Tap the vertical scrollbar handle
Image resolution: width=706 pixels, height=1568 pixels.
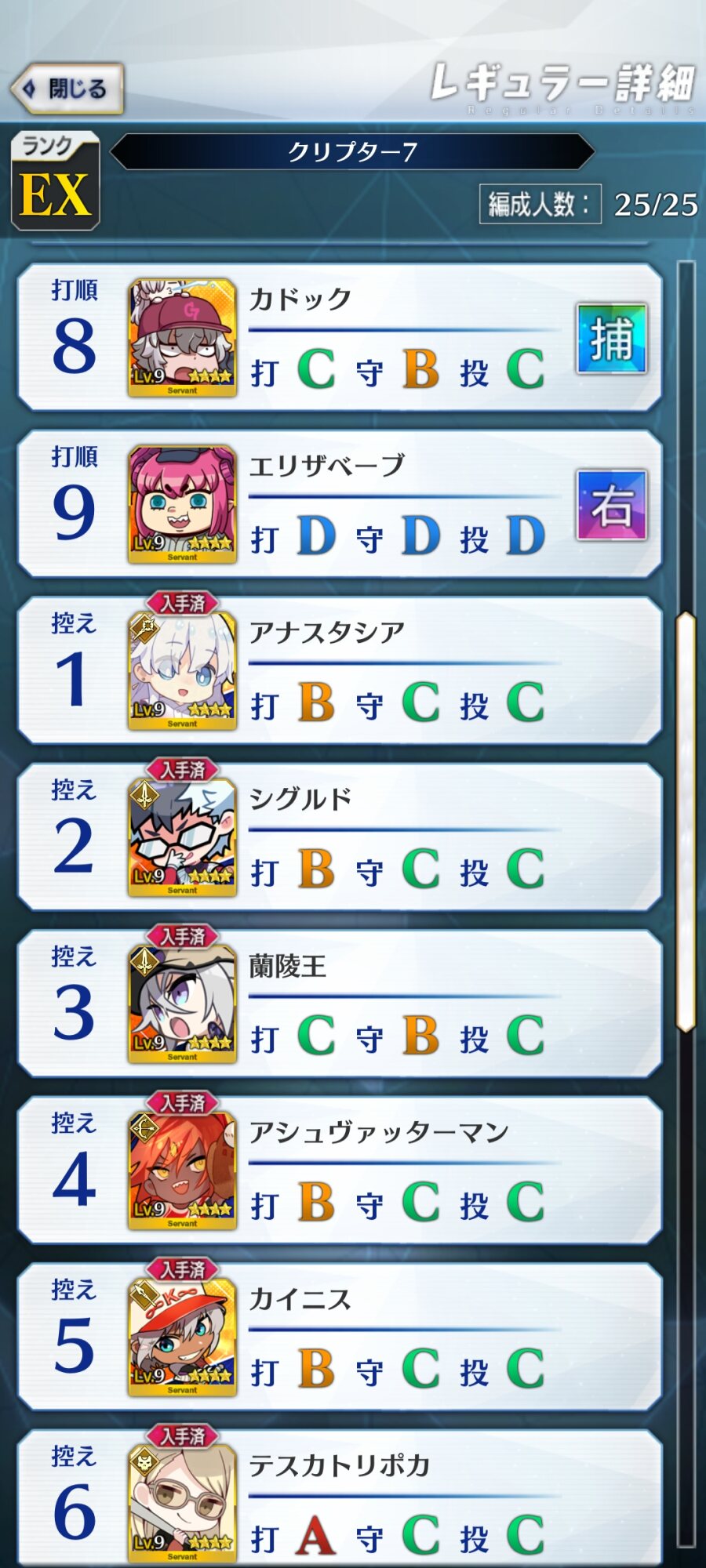[x=686, y=821]
